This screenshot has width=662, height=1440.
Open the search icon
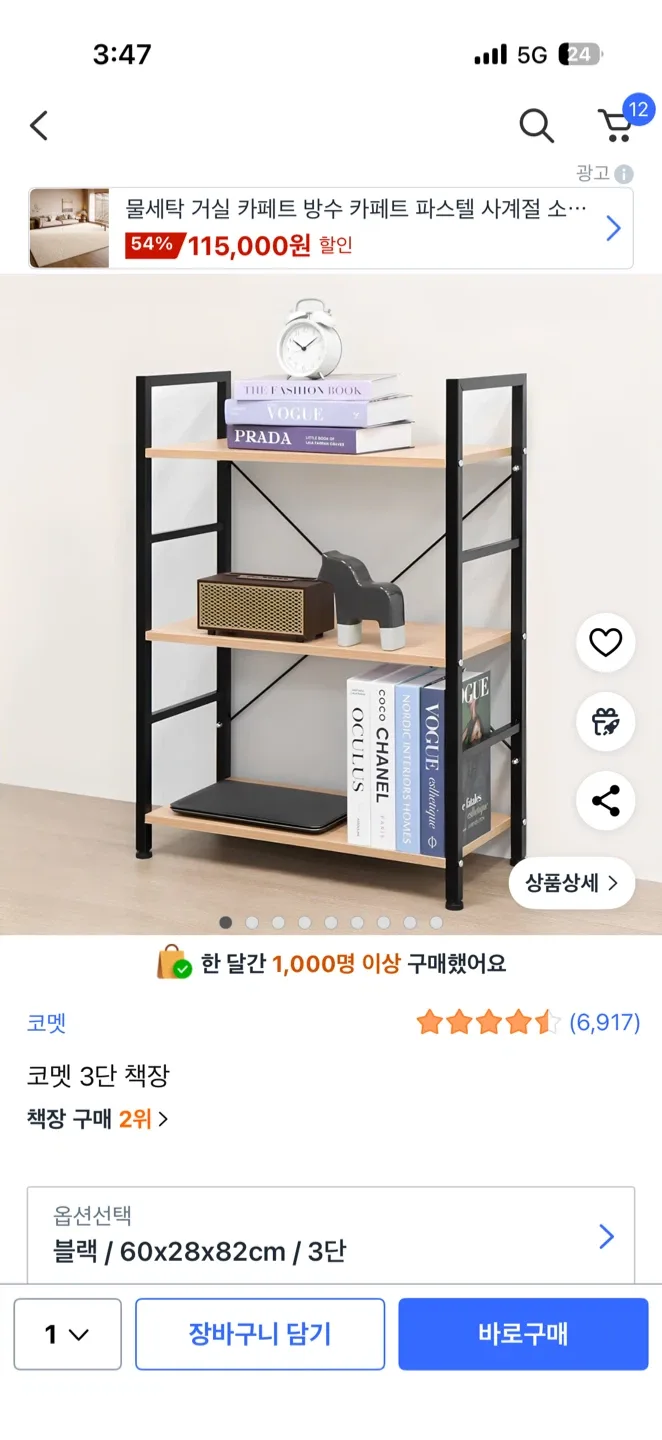[536, 126]
